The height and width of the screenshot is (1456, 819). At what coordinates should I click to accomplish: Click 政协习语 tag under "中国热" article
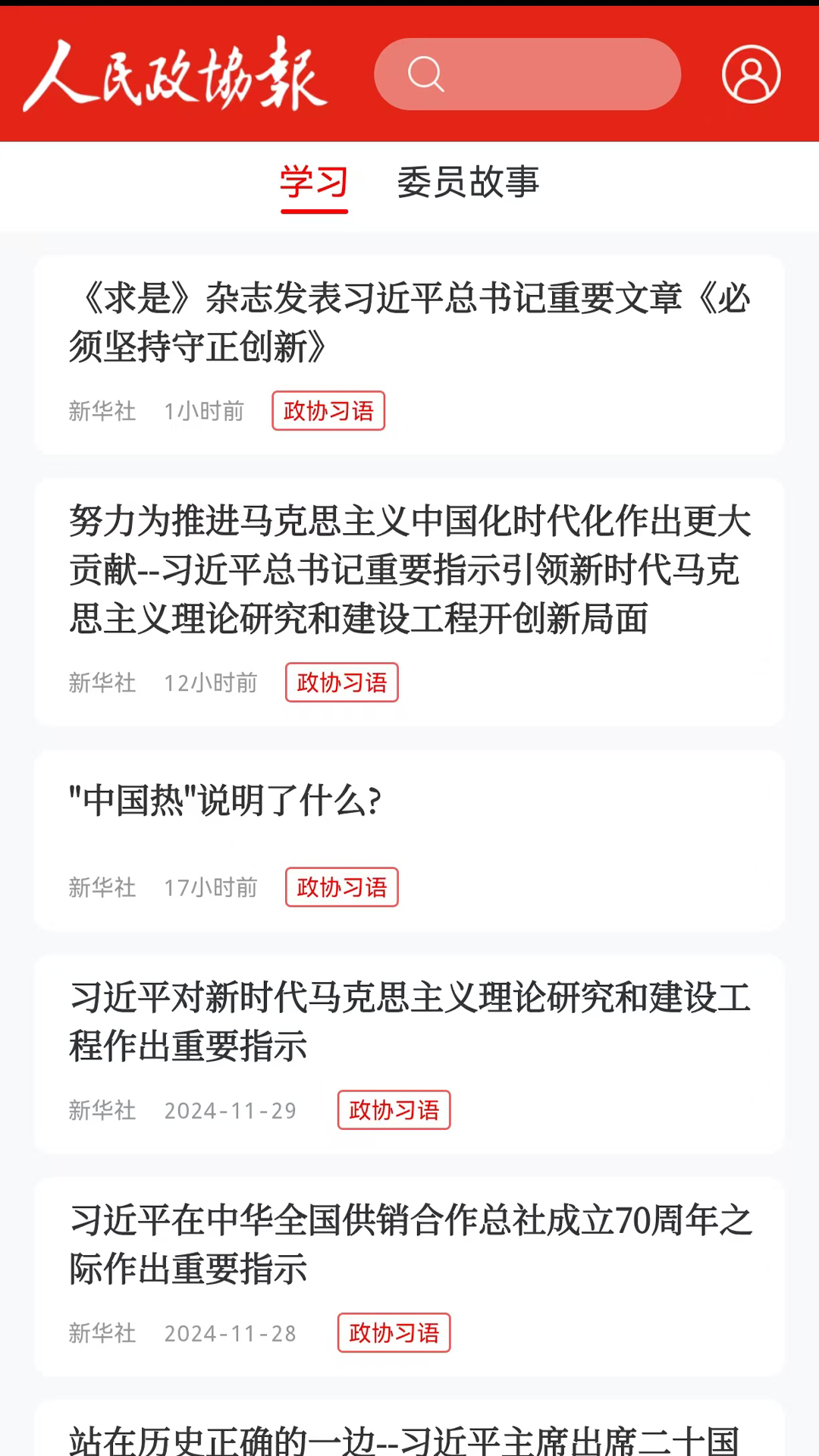(x=341, y=887)
